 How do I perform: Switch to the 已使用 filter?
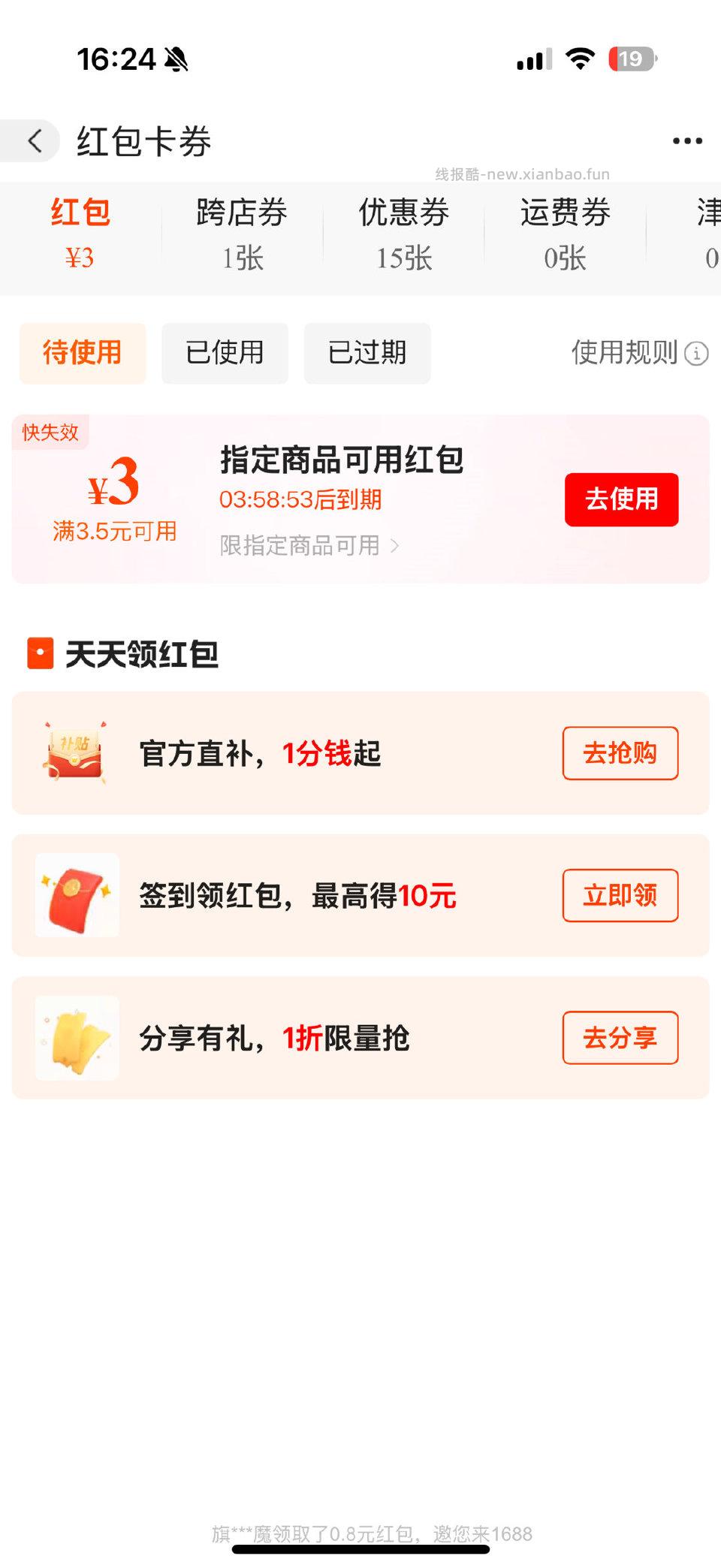[225, 353]
